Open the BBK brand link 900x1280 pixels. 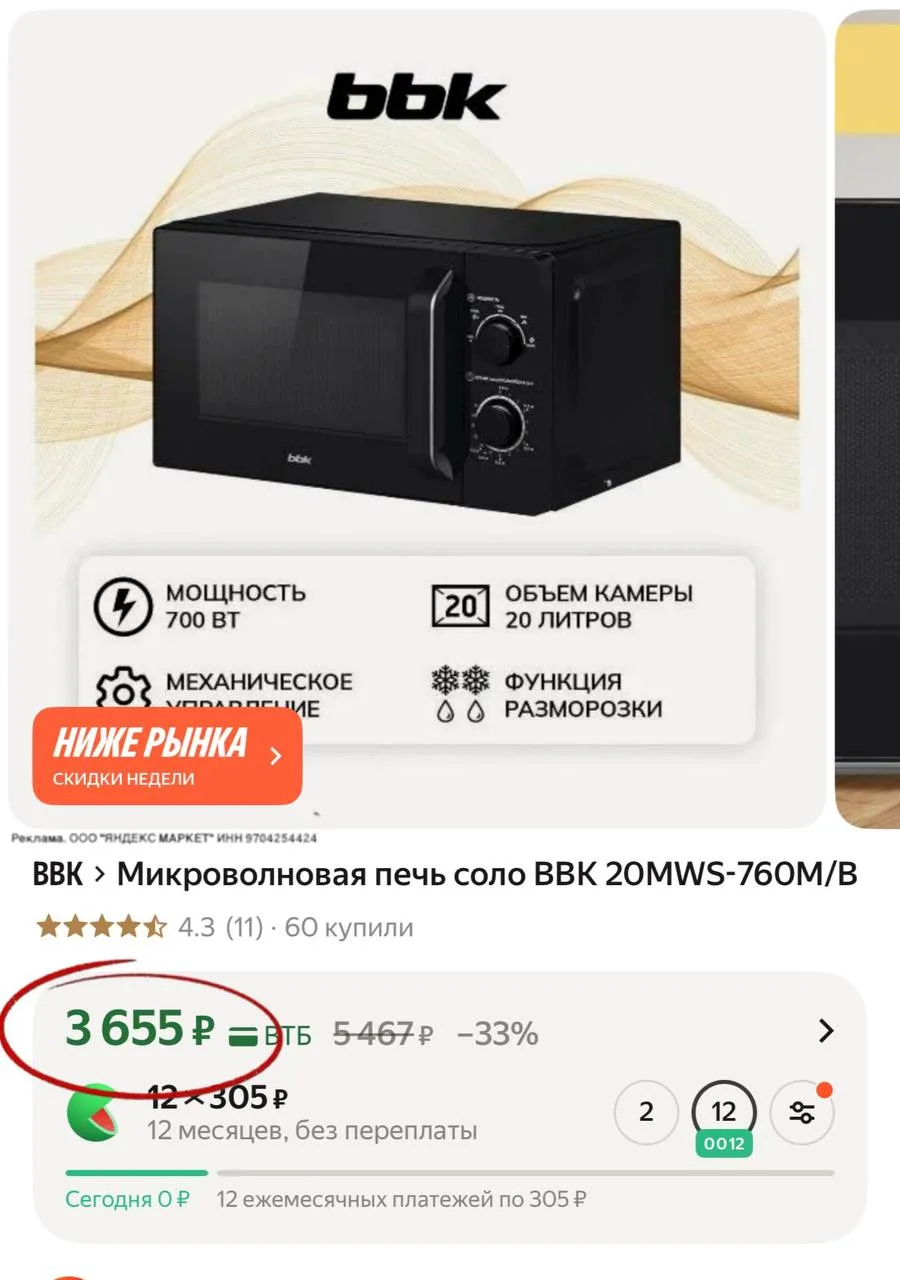point(58,874)
